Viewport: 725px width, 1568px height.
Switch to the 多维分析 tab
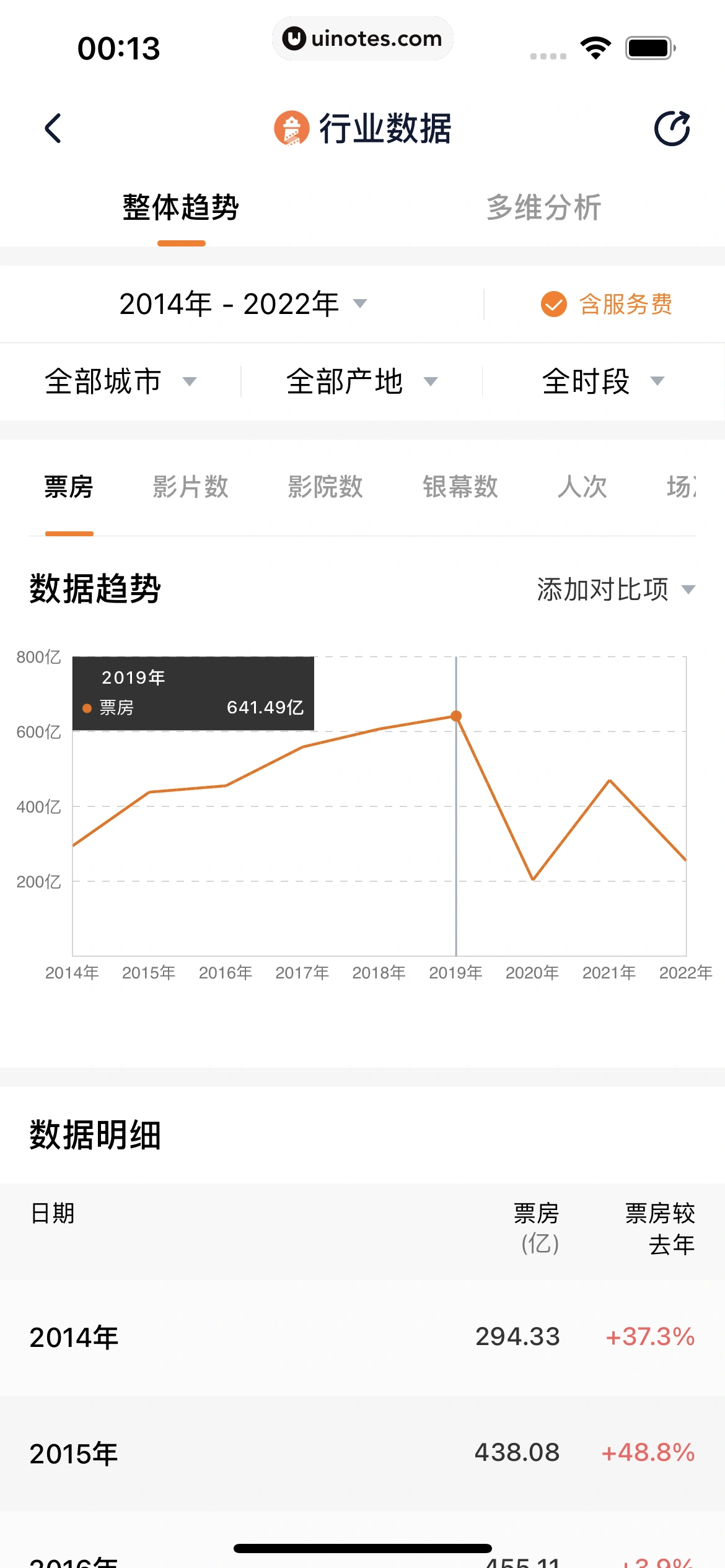pyautogui.click(x=543, y=207)
